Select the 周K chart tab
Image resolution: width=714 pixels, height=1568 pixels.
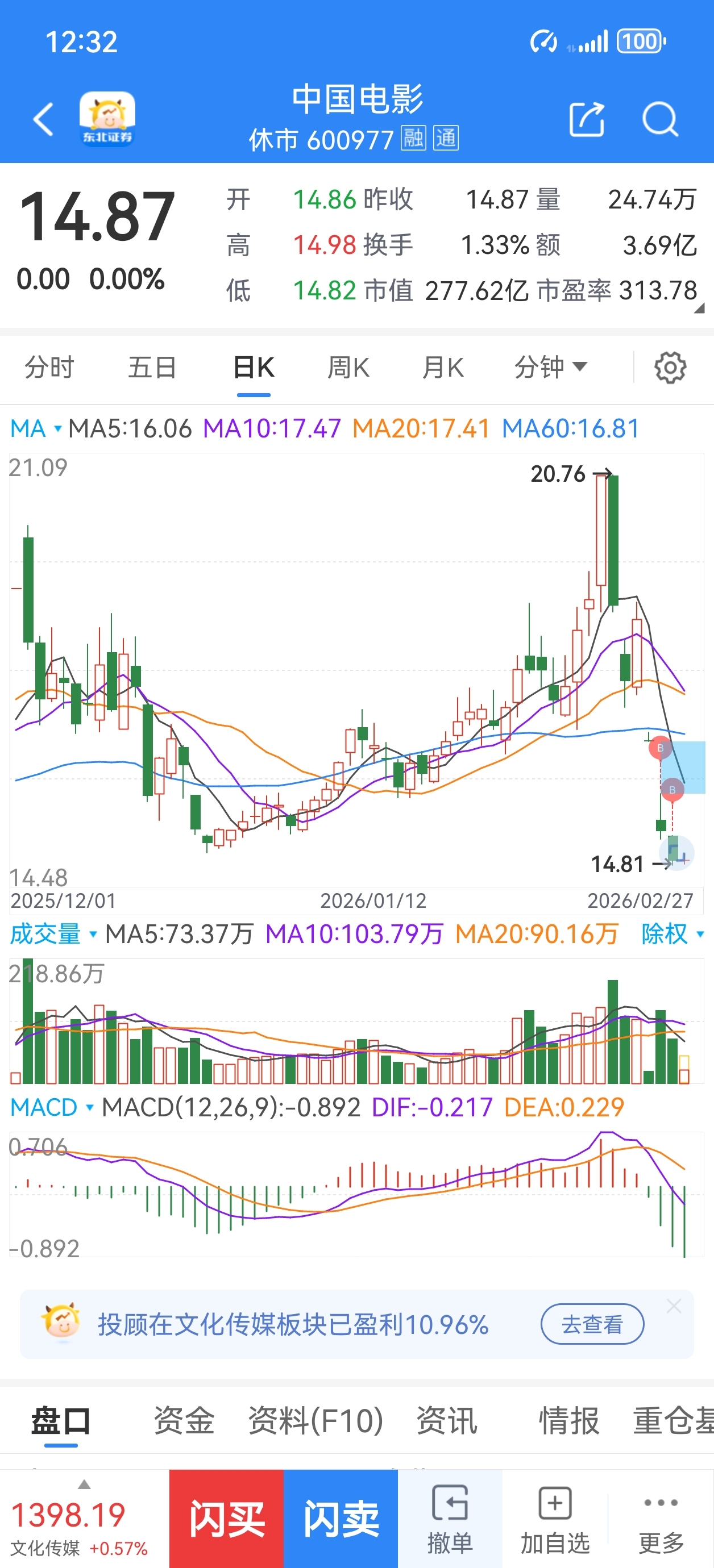348,368
